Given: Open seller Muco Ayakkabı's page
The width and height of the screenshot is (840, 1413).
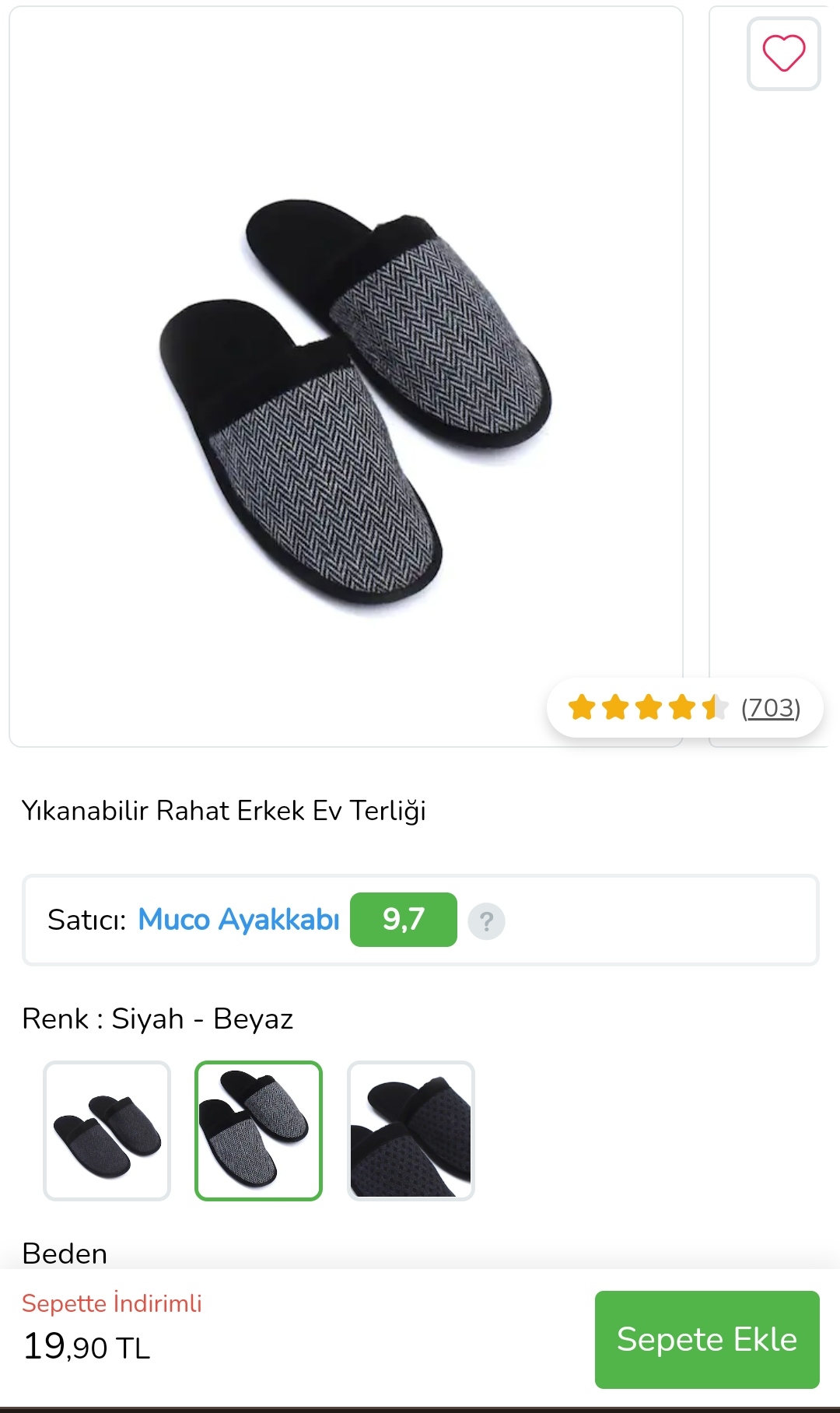Looking at the screenshot, I should coord(239,920).
